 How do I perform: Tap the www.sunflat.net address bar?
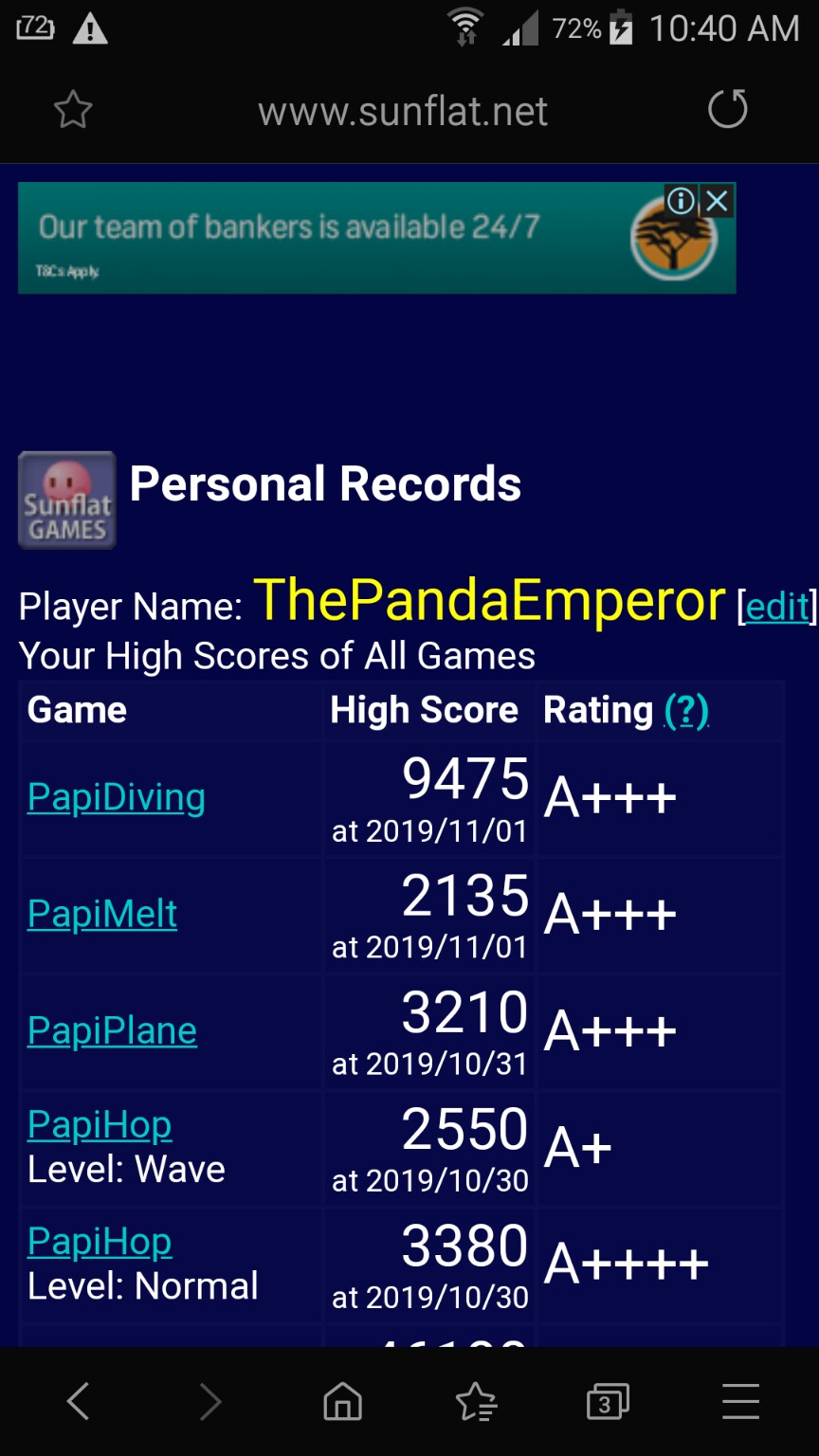403,112
